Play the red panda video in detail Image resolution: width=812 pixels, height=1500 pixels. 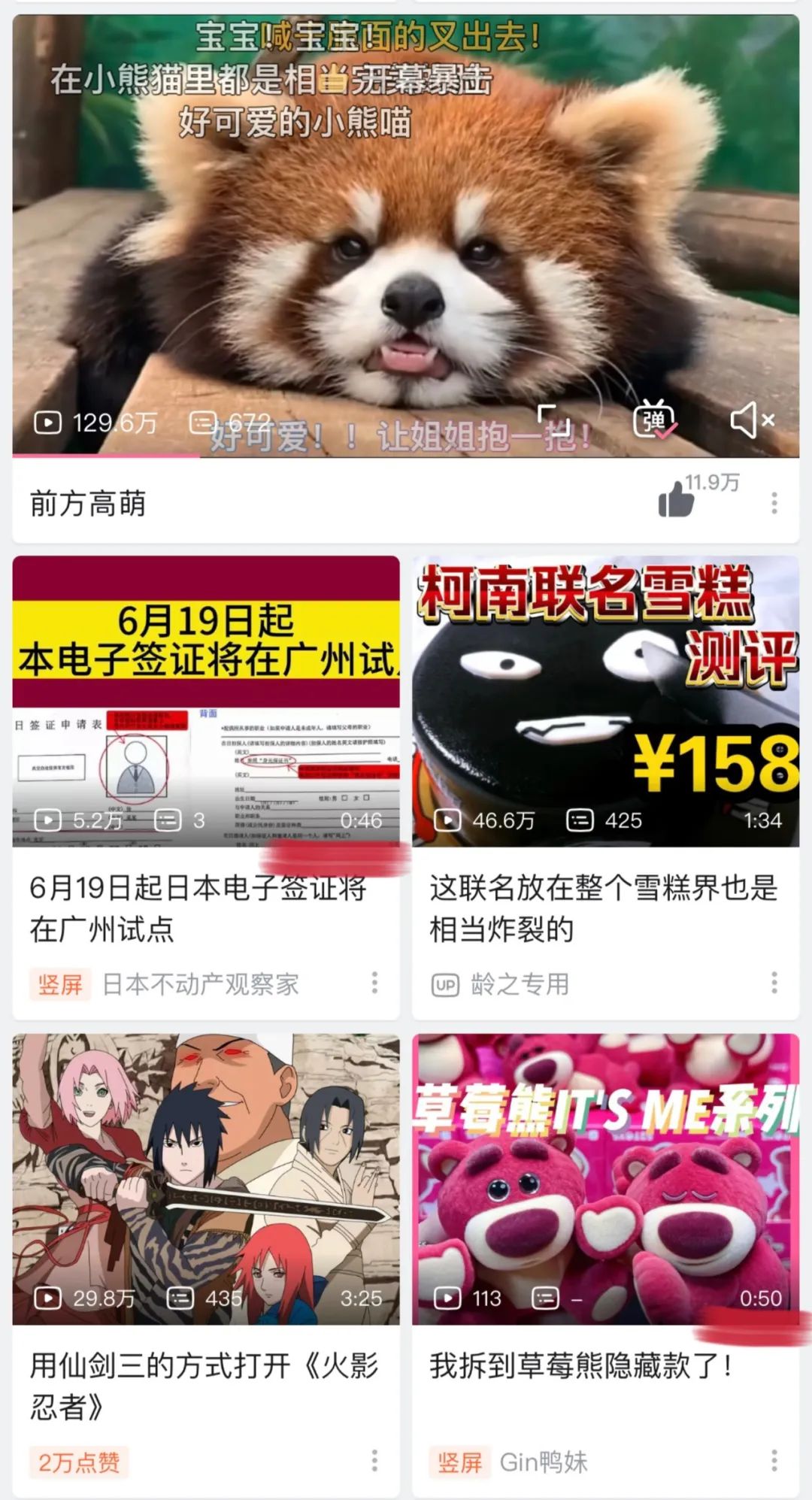click(x=405, y=226)
